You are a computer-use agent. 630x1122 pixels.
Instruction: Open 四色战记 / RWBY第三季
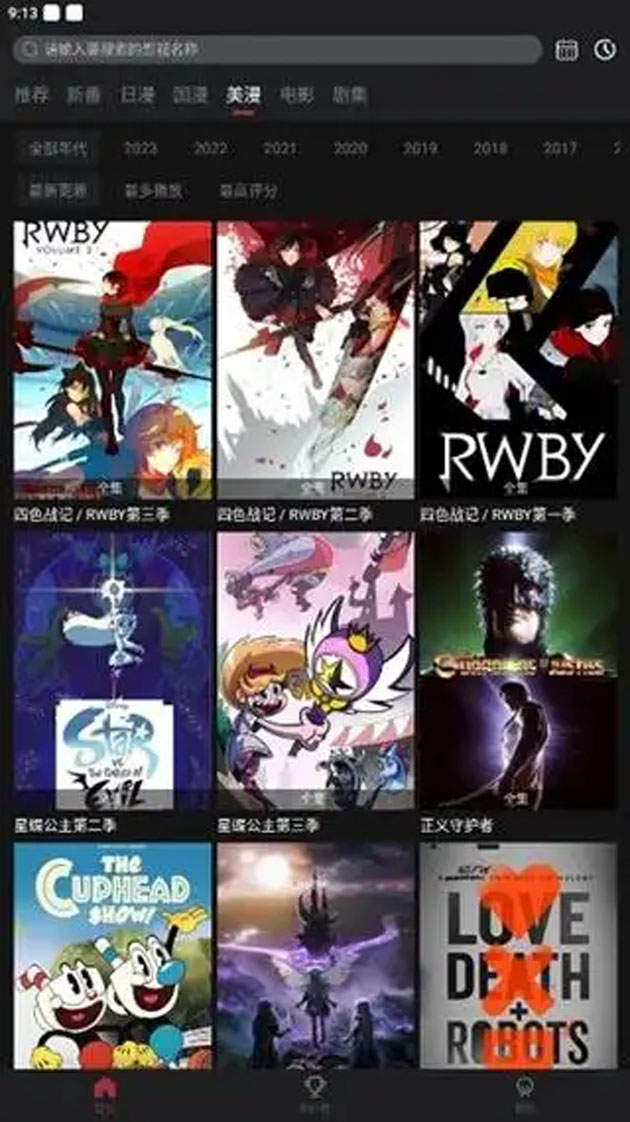pos(113,360)
